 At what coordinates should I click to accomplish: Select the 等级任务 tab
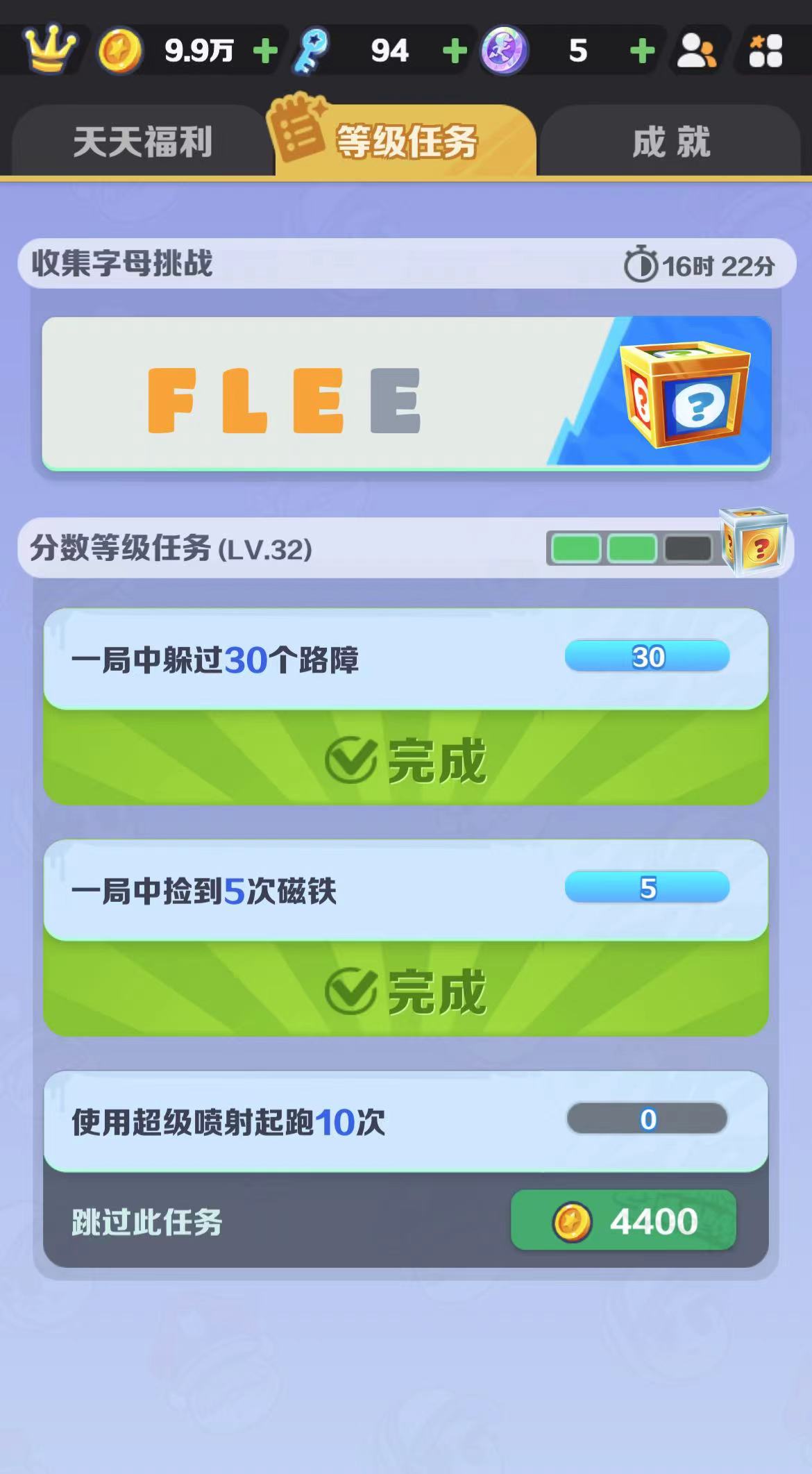(406, 142)
